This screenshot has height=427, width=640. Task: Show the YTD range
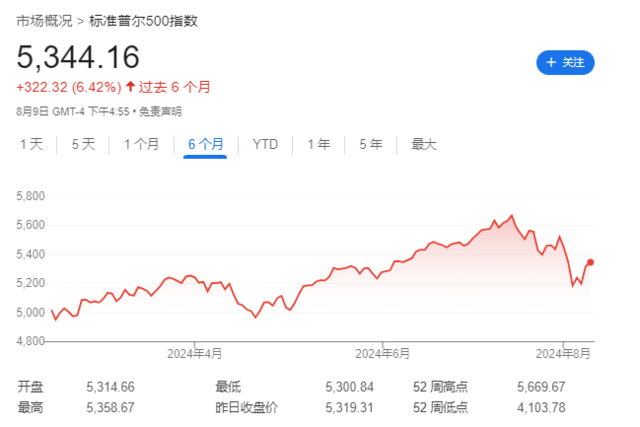coord(265,144)
